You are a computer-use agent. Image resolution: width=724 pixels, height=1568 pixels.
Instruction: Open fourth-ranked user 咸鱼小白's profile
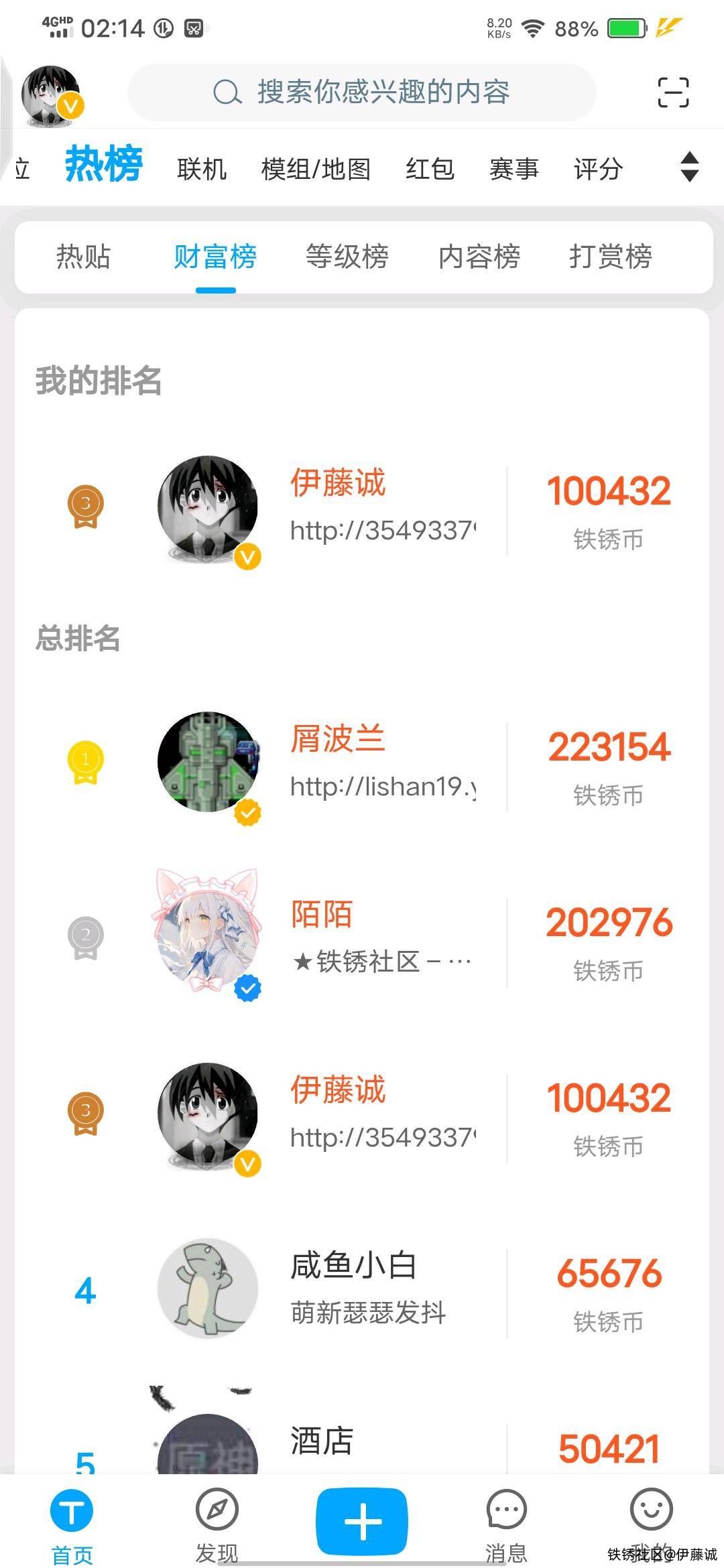pos(354,1266)
